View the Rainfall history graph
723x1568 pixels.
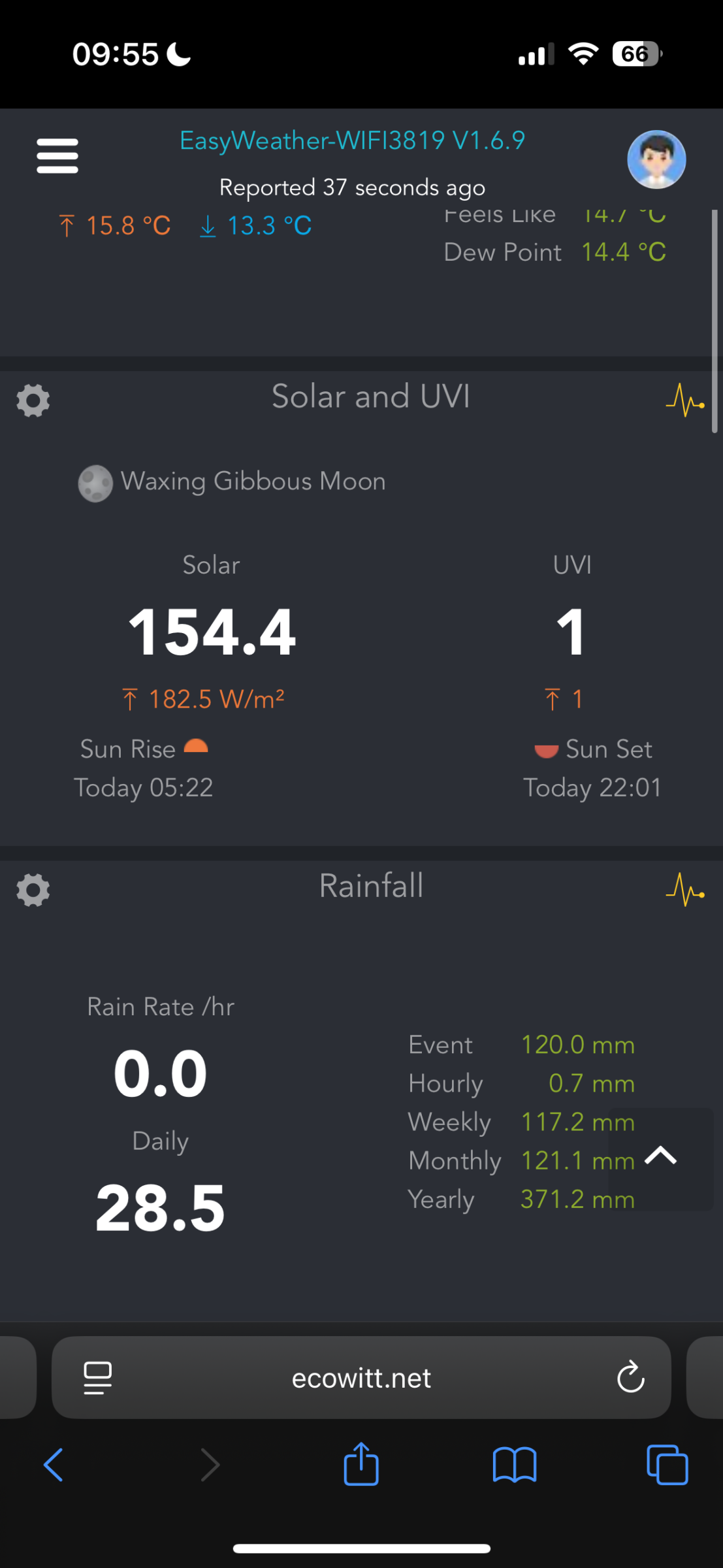(684, 889)
